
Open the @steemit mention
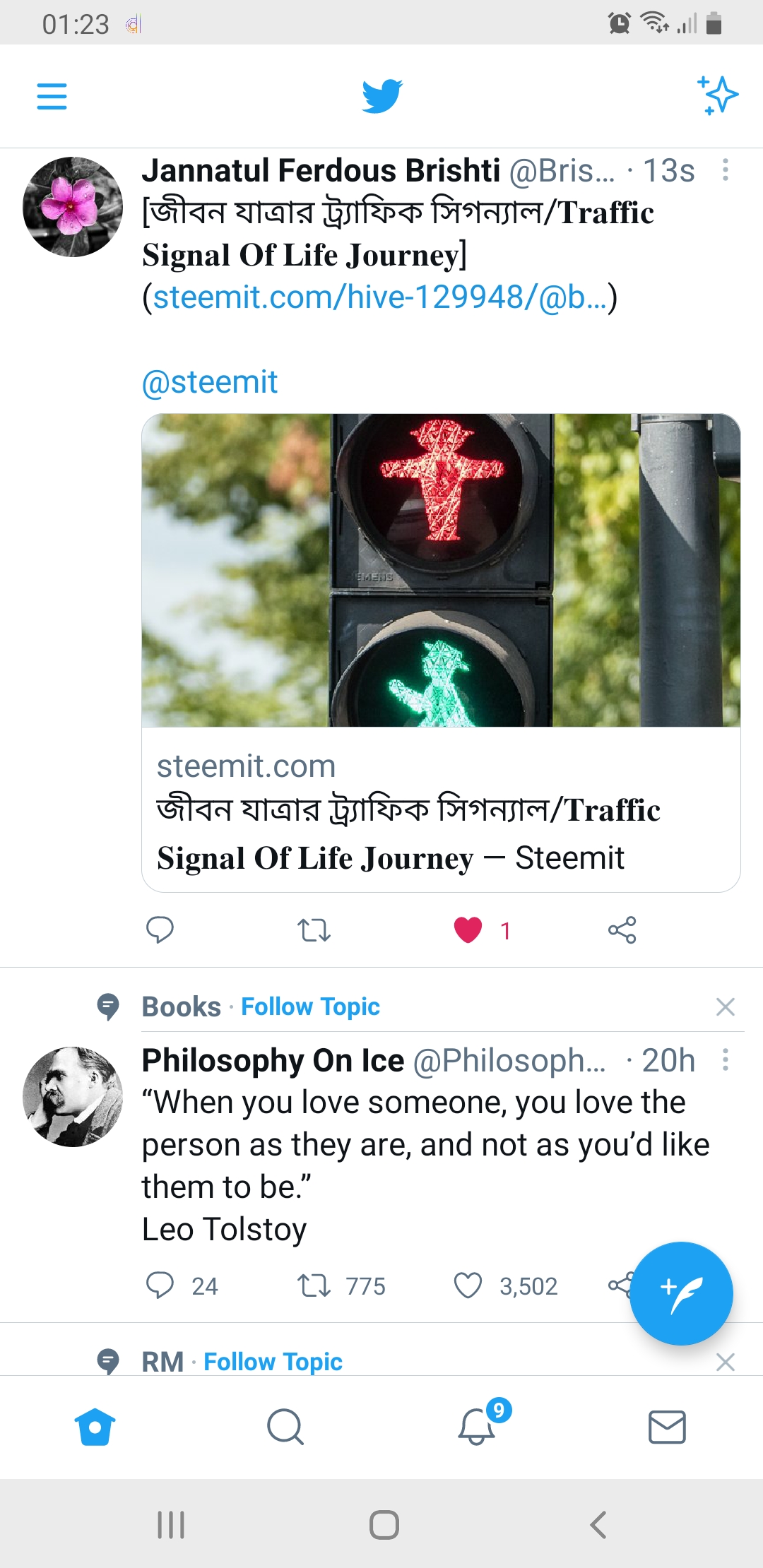tap(210, 382)
